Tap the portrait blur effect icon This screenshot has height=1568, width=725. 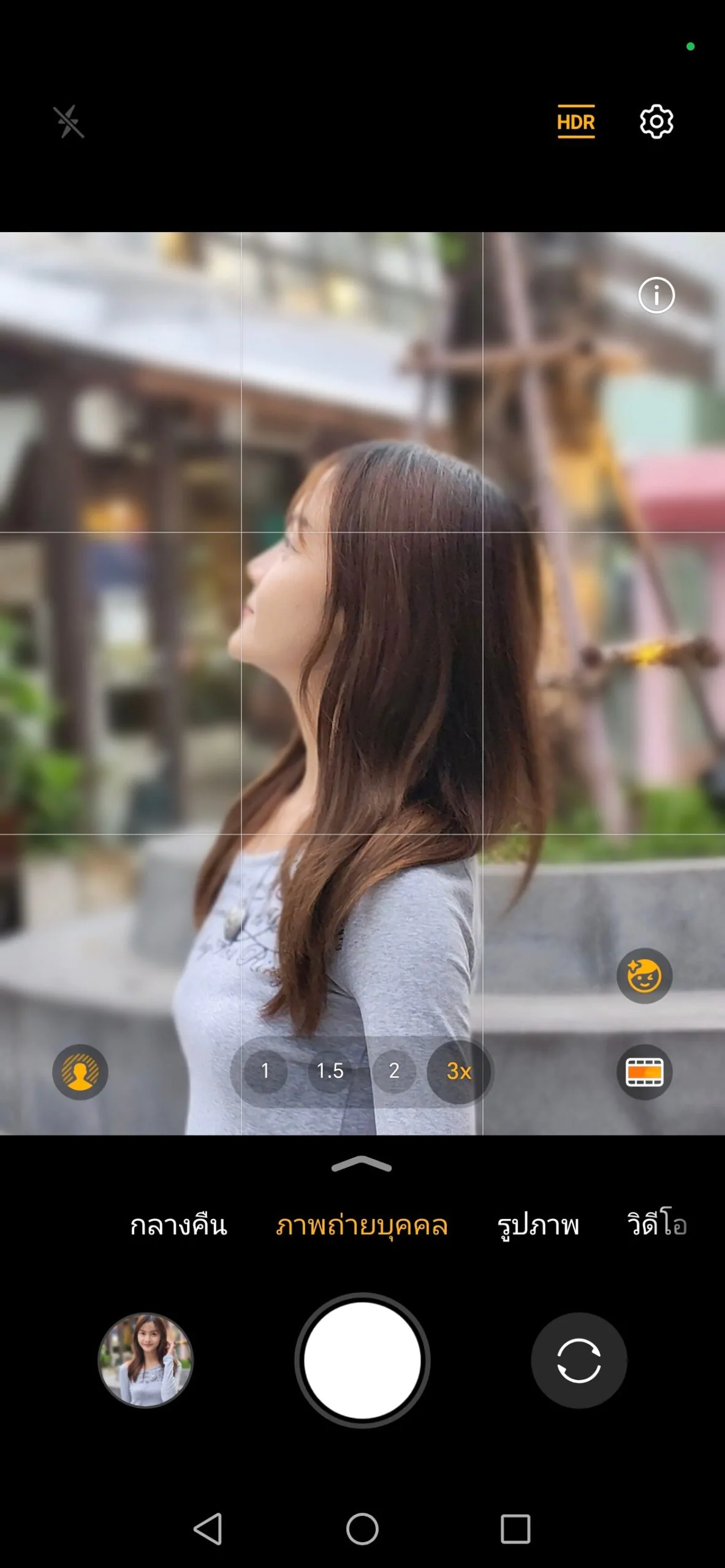80,1072
